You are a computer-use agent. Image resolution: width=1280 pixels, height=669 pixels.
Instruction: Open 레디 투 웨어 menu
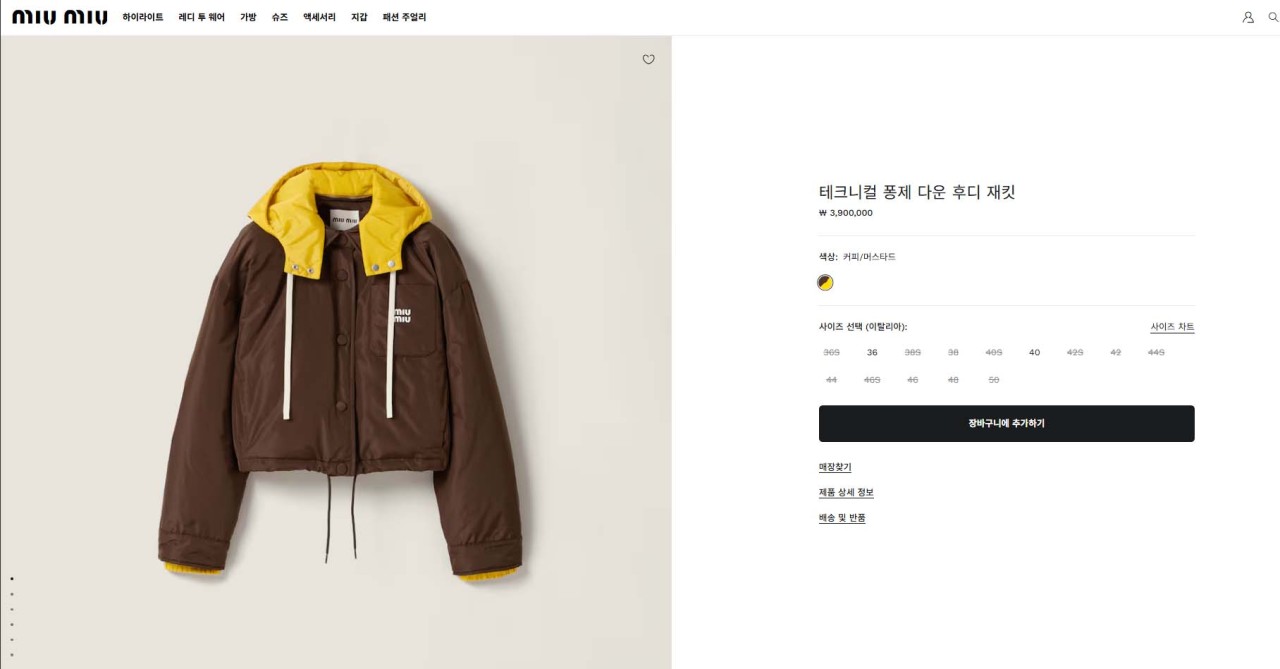(x=202, y=17)
